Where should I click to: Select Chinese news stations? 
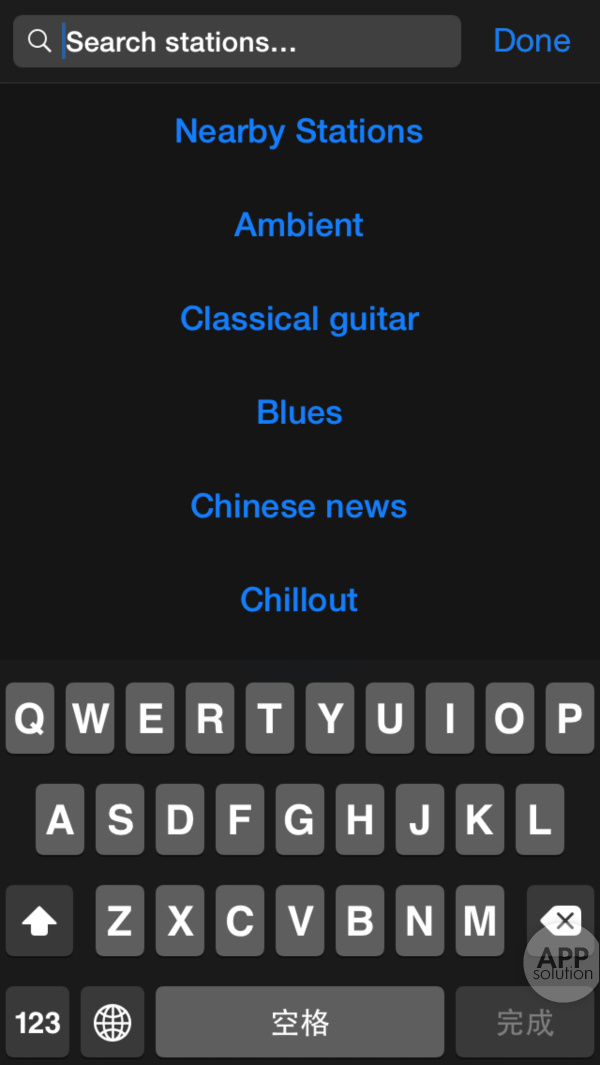pos(299,506)
